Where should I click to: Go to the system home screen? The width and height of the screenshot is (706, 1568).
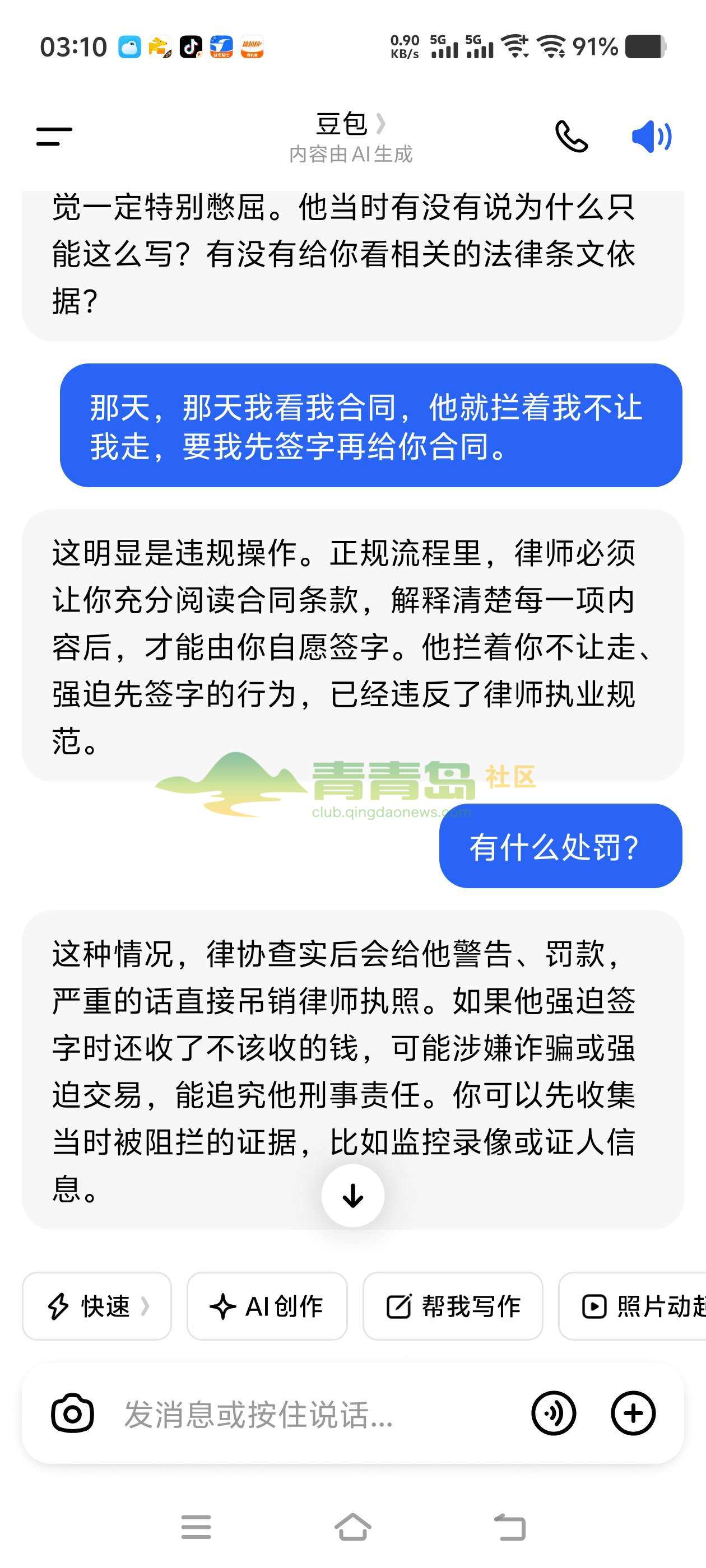[352, 1527]
